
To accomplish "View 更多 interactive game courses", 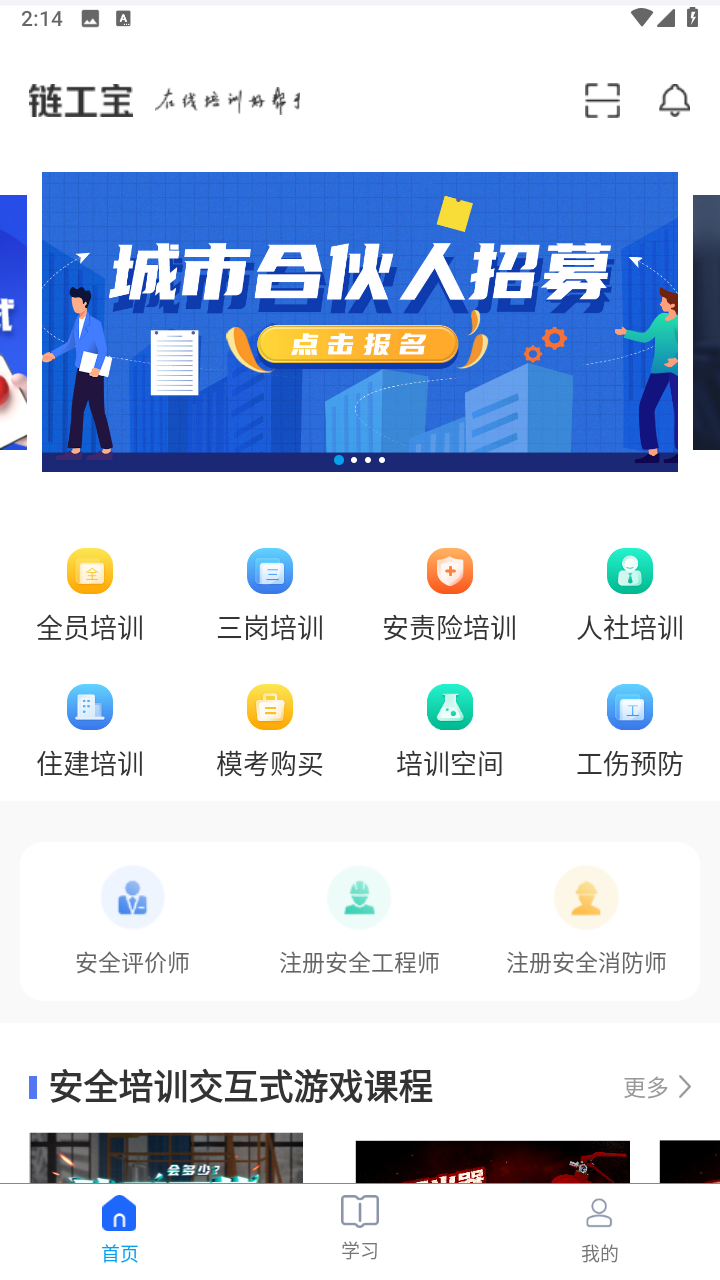I will (657, 1087).
